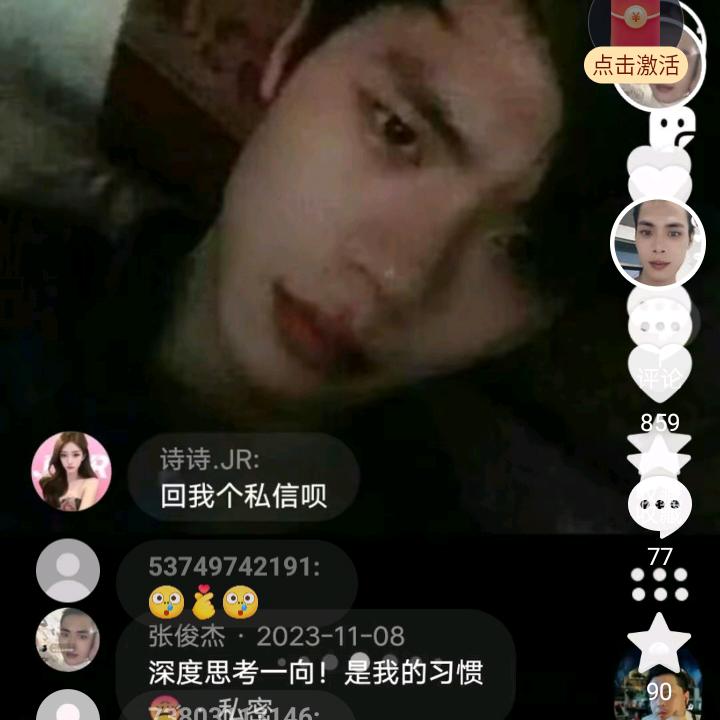Tap the 点击激活 red envelope button
The width and height of the screenshot is (720, 720).
coord(635,65)
